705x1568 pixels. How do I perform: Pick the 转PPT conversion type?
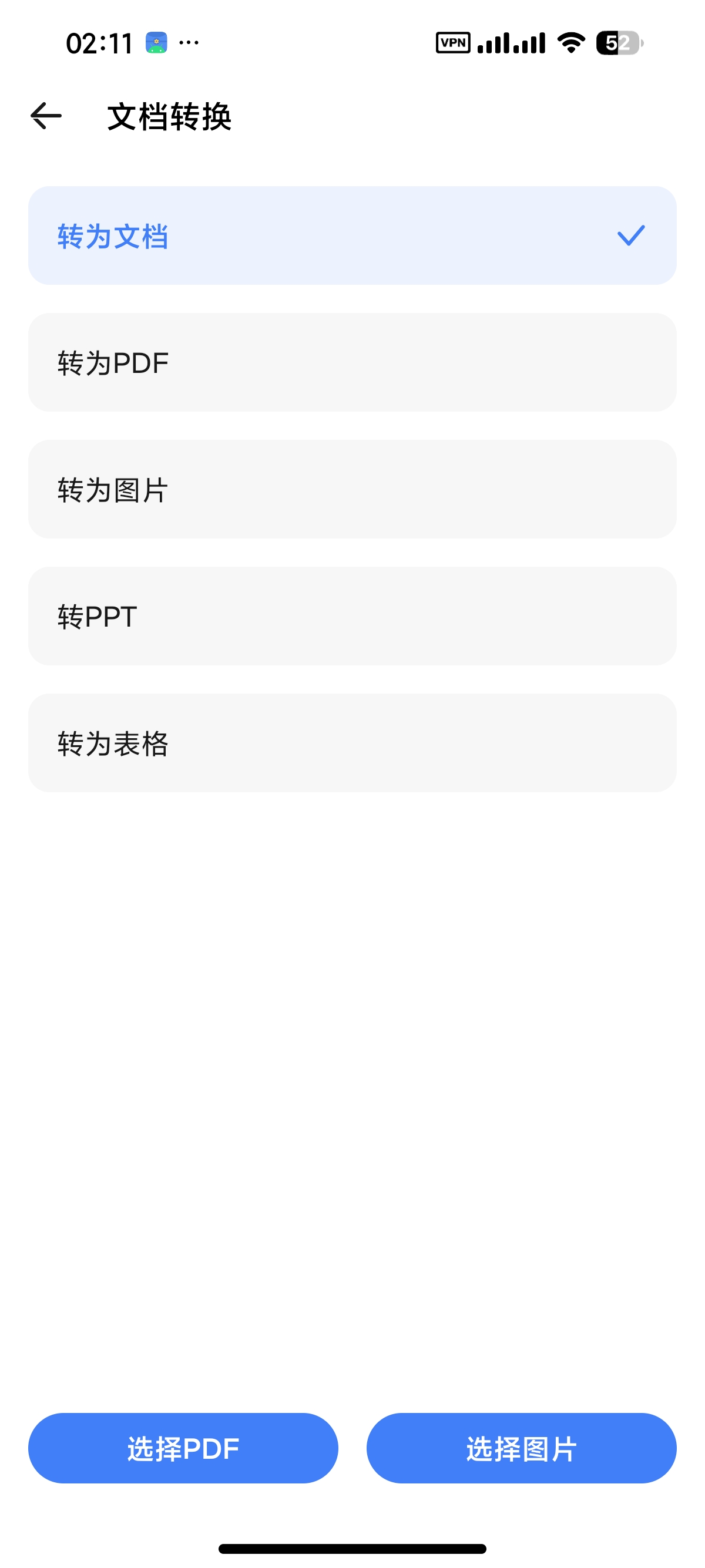click(352, 616)
